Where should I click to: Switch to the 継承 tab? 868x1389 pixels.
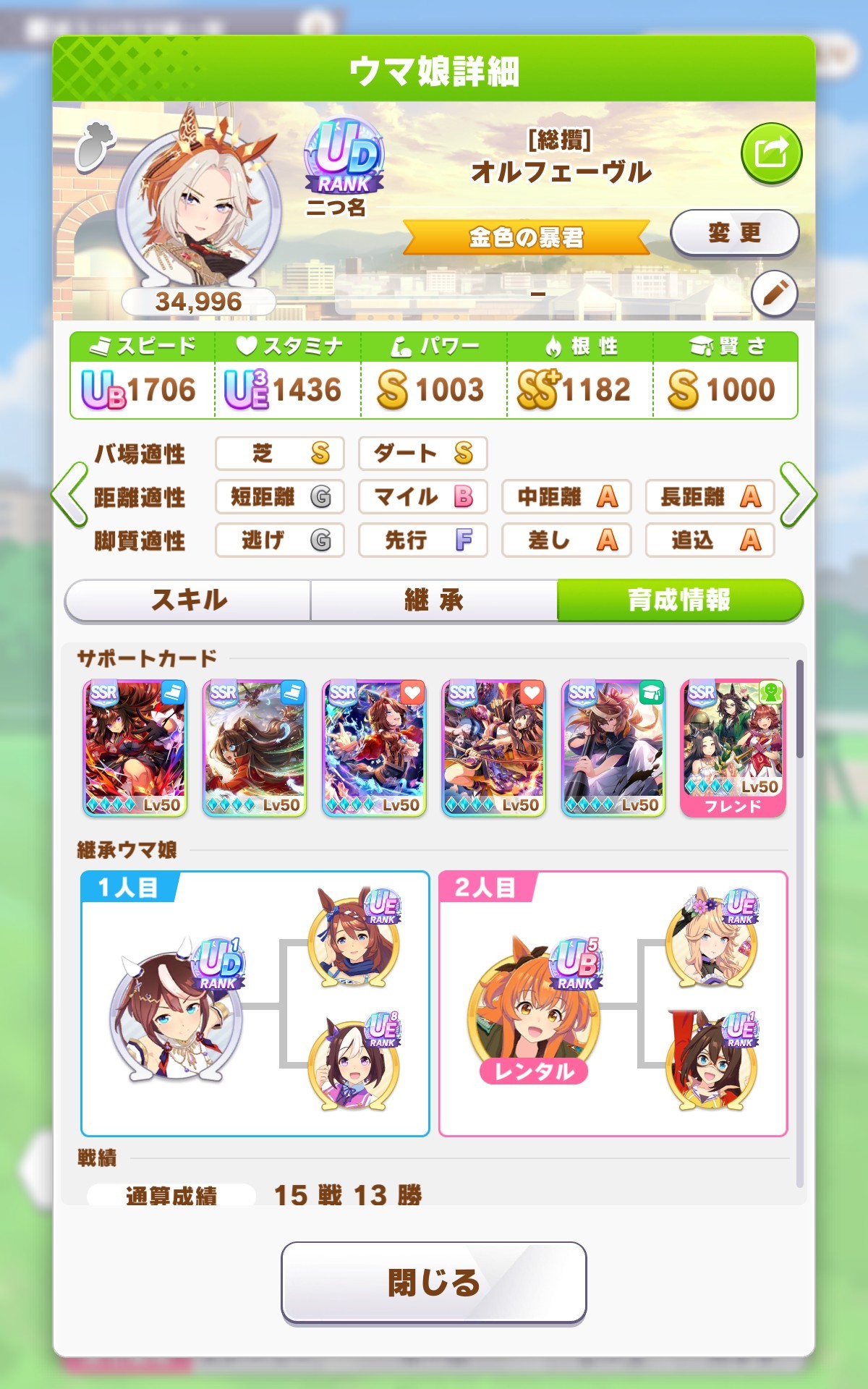434,600
